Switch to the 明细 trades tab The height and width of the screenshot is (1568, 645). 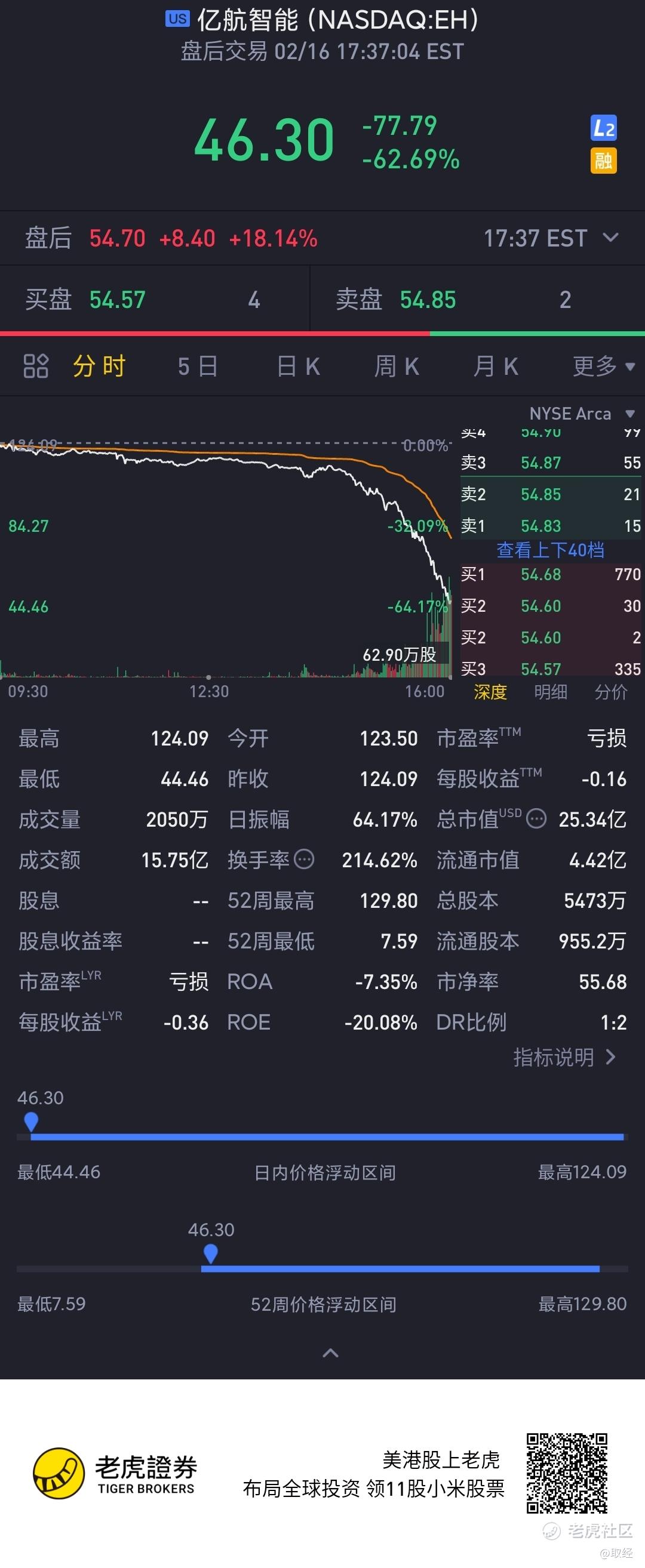point(551,692)
